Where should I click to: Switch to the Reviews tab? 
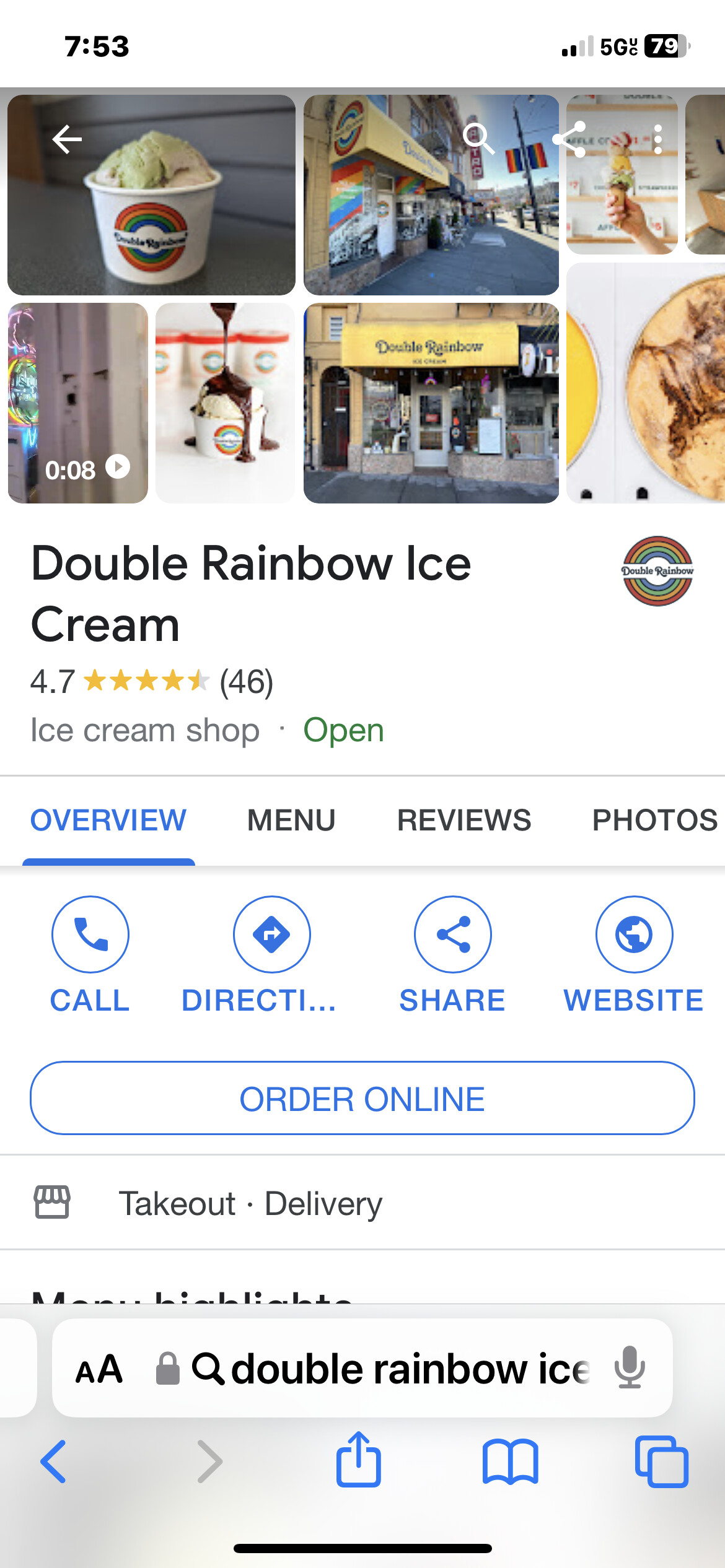pyautogui.click(x=464, y=820)
